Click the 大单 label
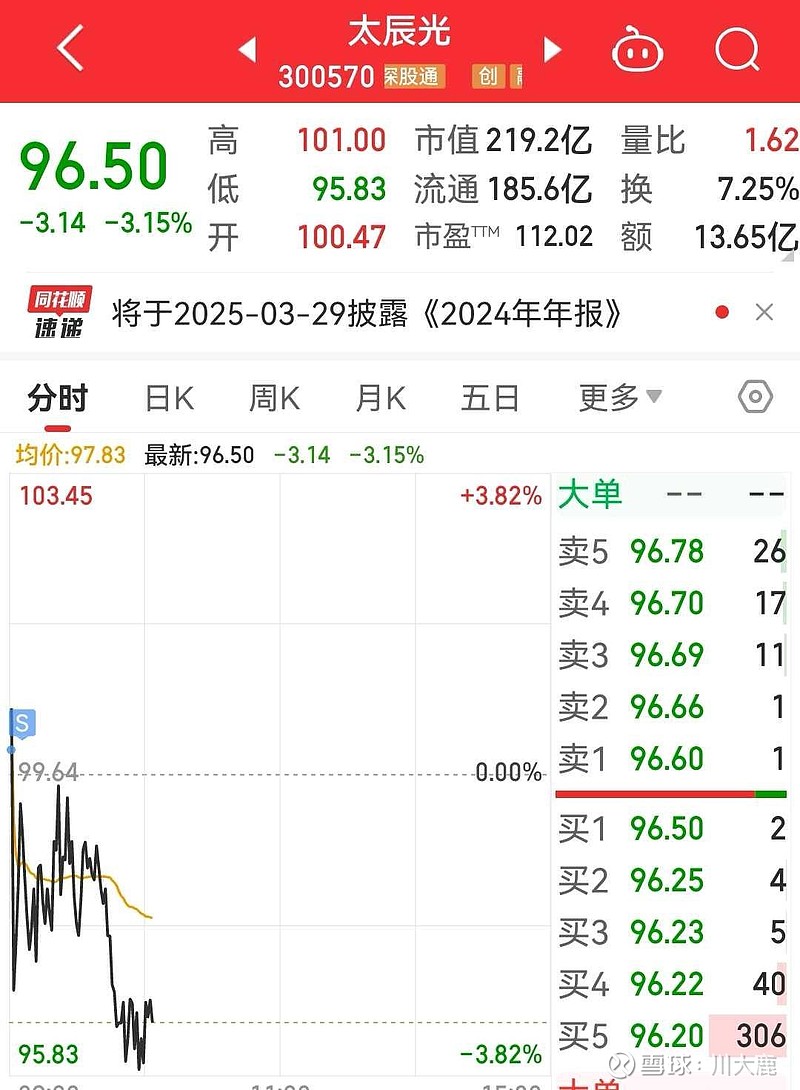800x1090 pixels. [x=593, y=495]
